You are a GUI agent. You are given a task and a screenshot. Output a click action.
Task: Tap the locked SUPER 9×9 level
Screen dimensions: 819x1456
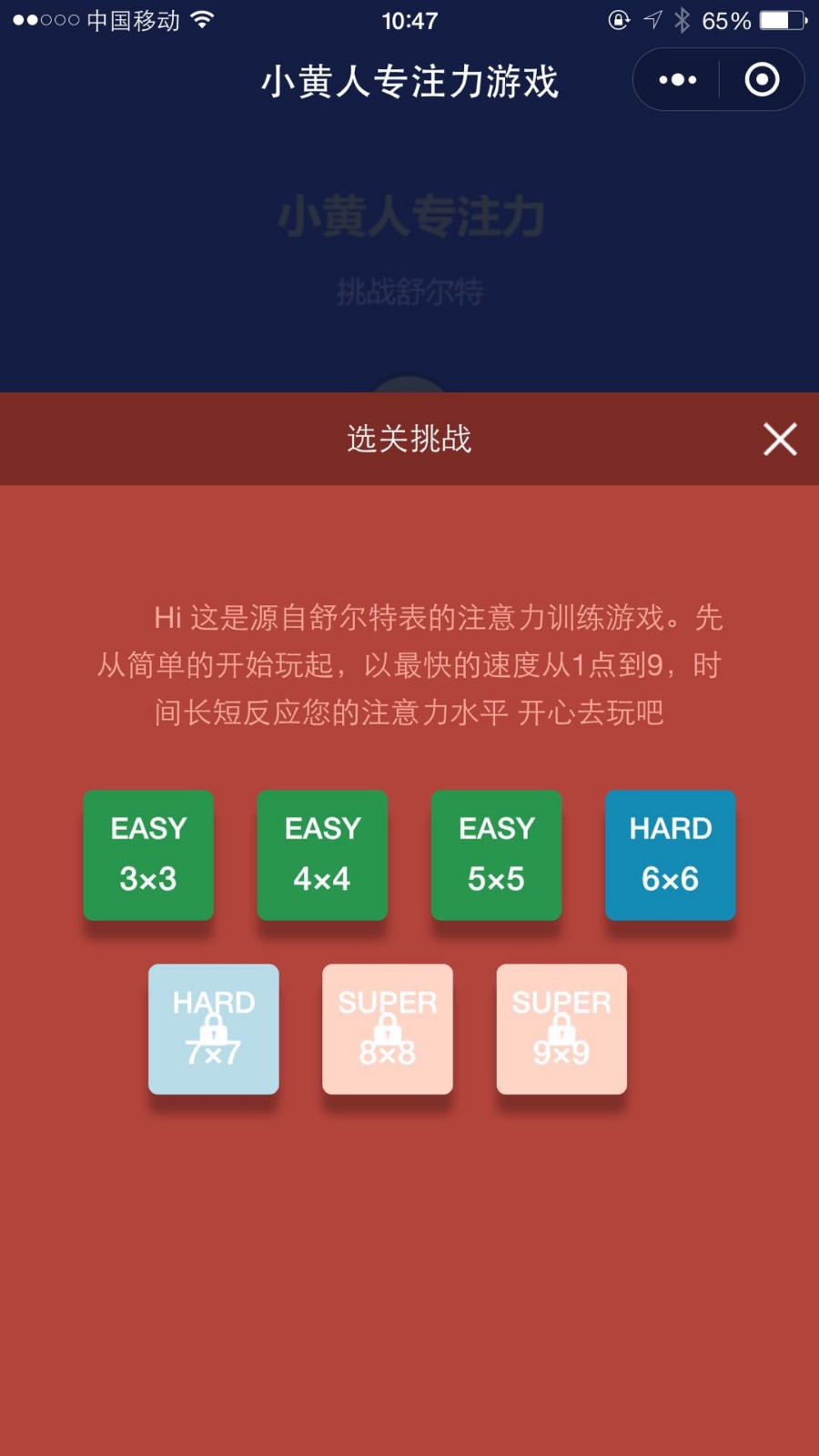561,1028
